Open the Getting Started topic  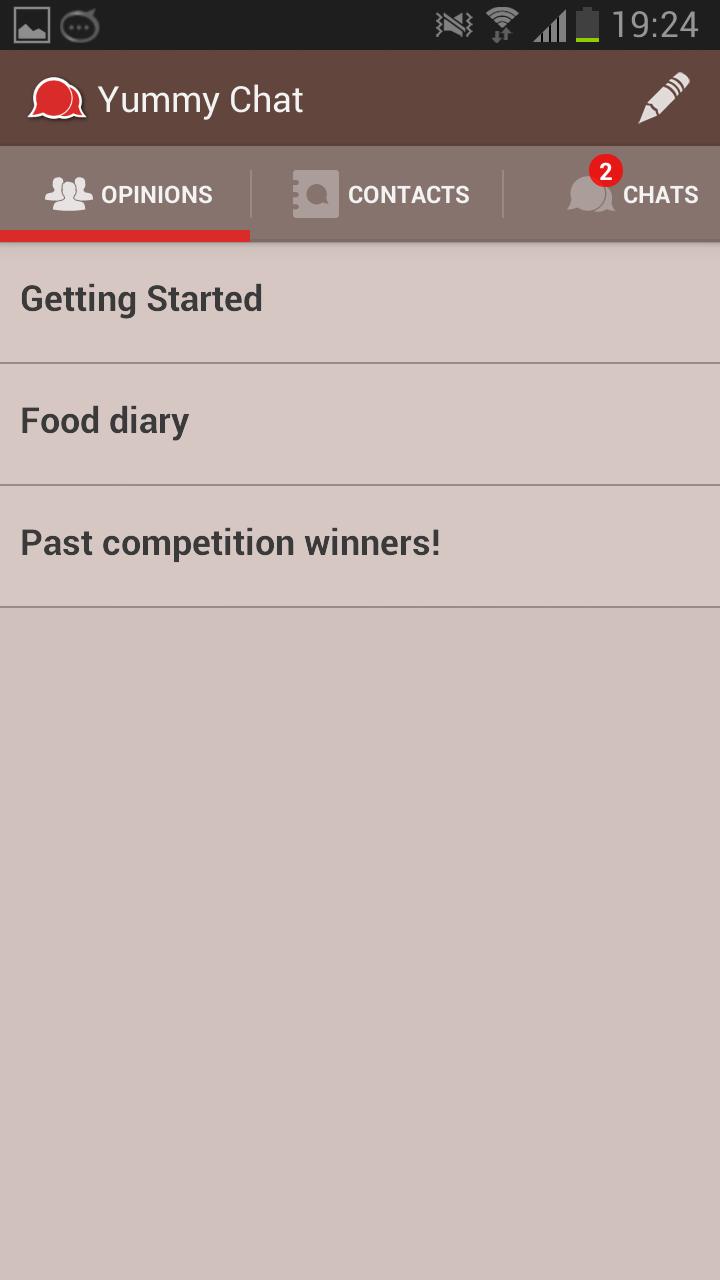click(141, 298)
